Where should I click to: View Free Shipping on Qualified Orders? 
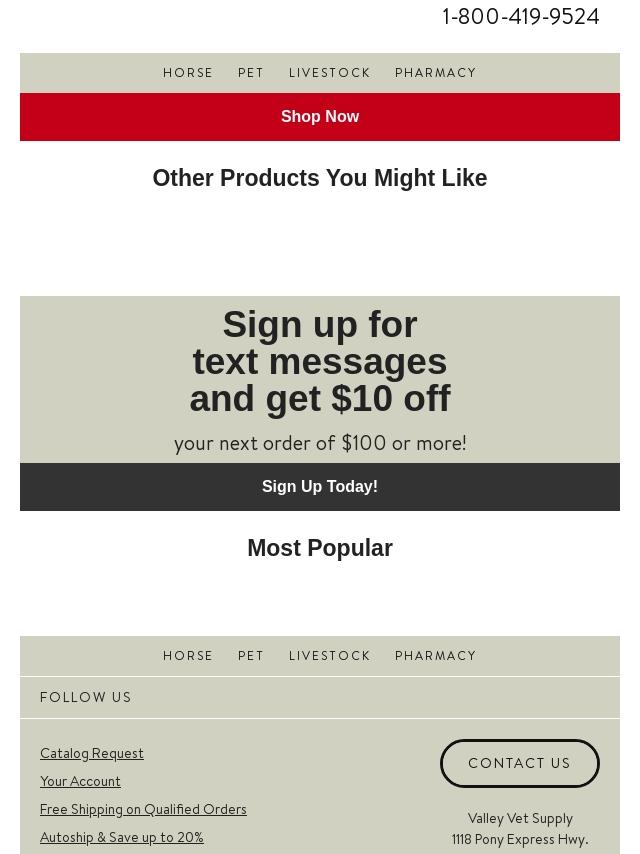(143, 809)
